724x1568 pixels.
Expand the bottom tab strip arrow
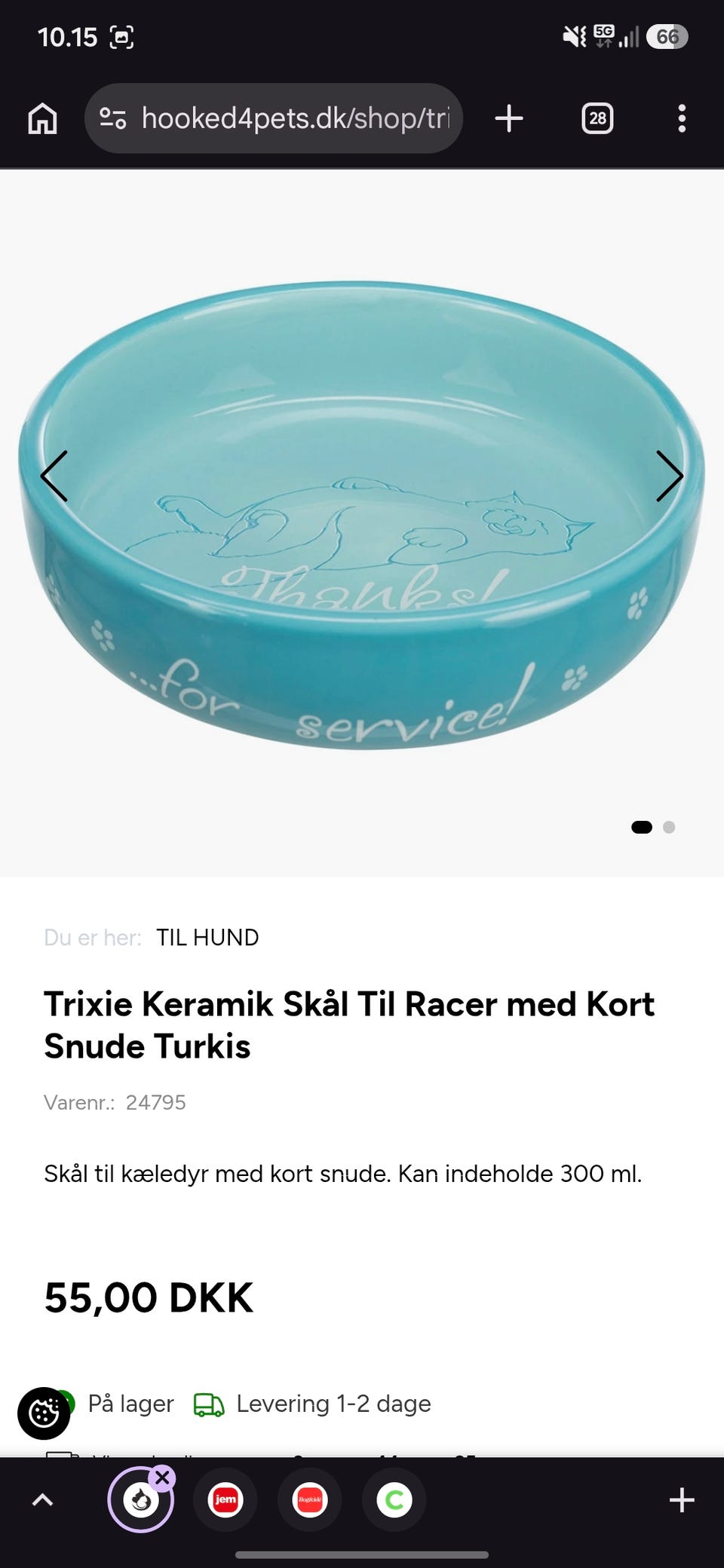pos(43,1500)
